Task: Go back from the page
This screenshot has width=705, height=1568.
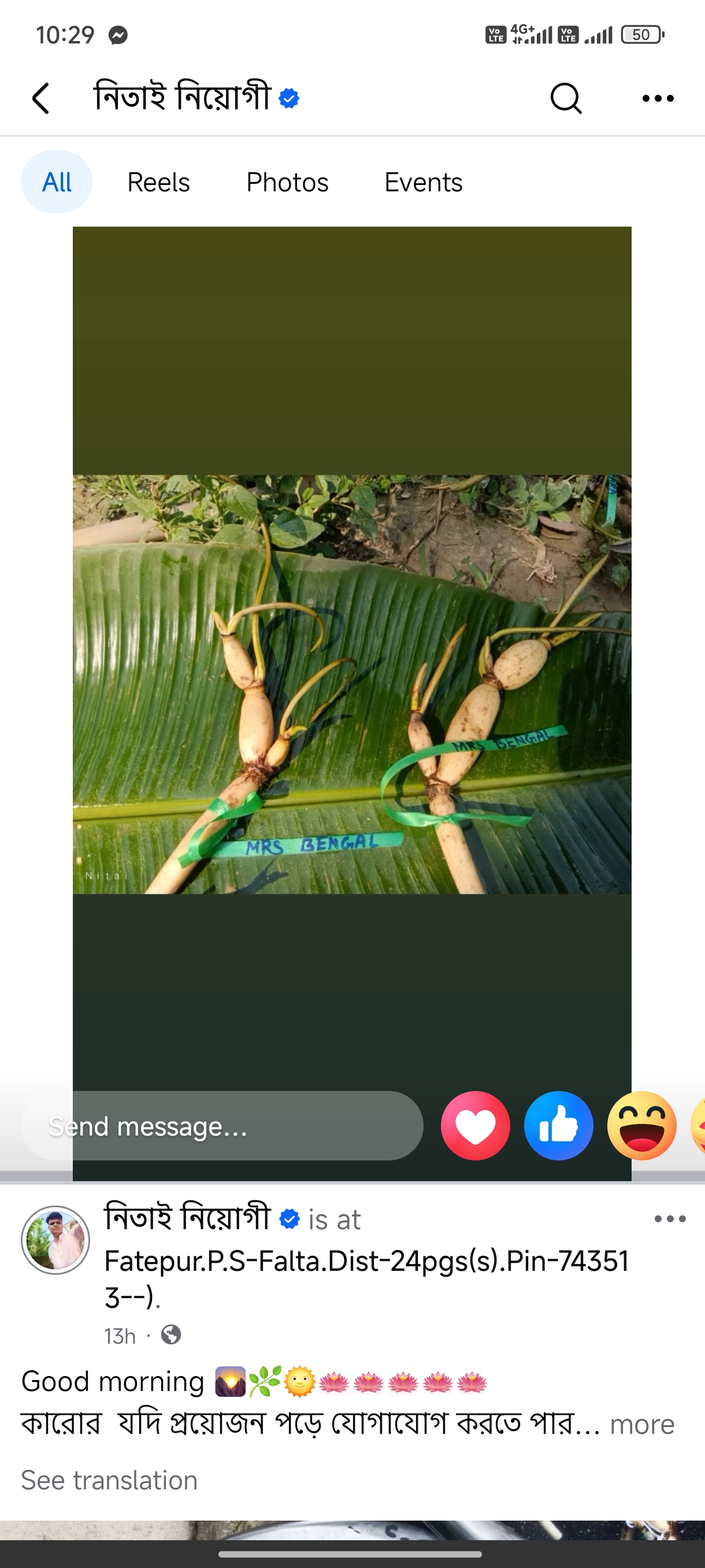Action: click(41, 98)
